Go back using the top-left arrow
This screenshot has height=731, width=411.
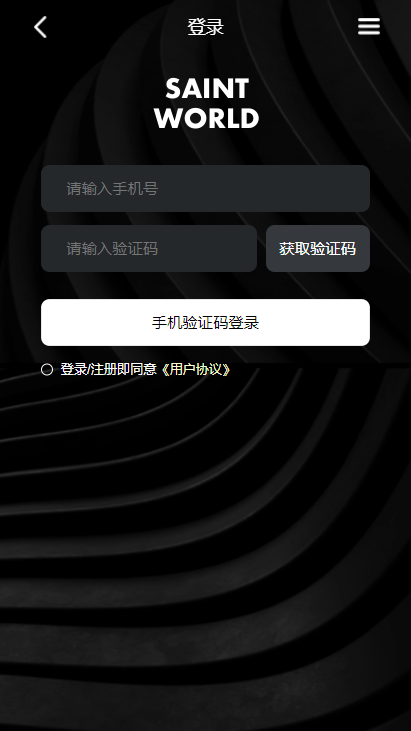41,27
